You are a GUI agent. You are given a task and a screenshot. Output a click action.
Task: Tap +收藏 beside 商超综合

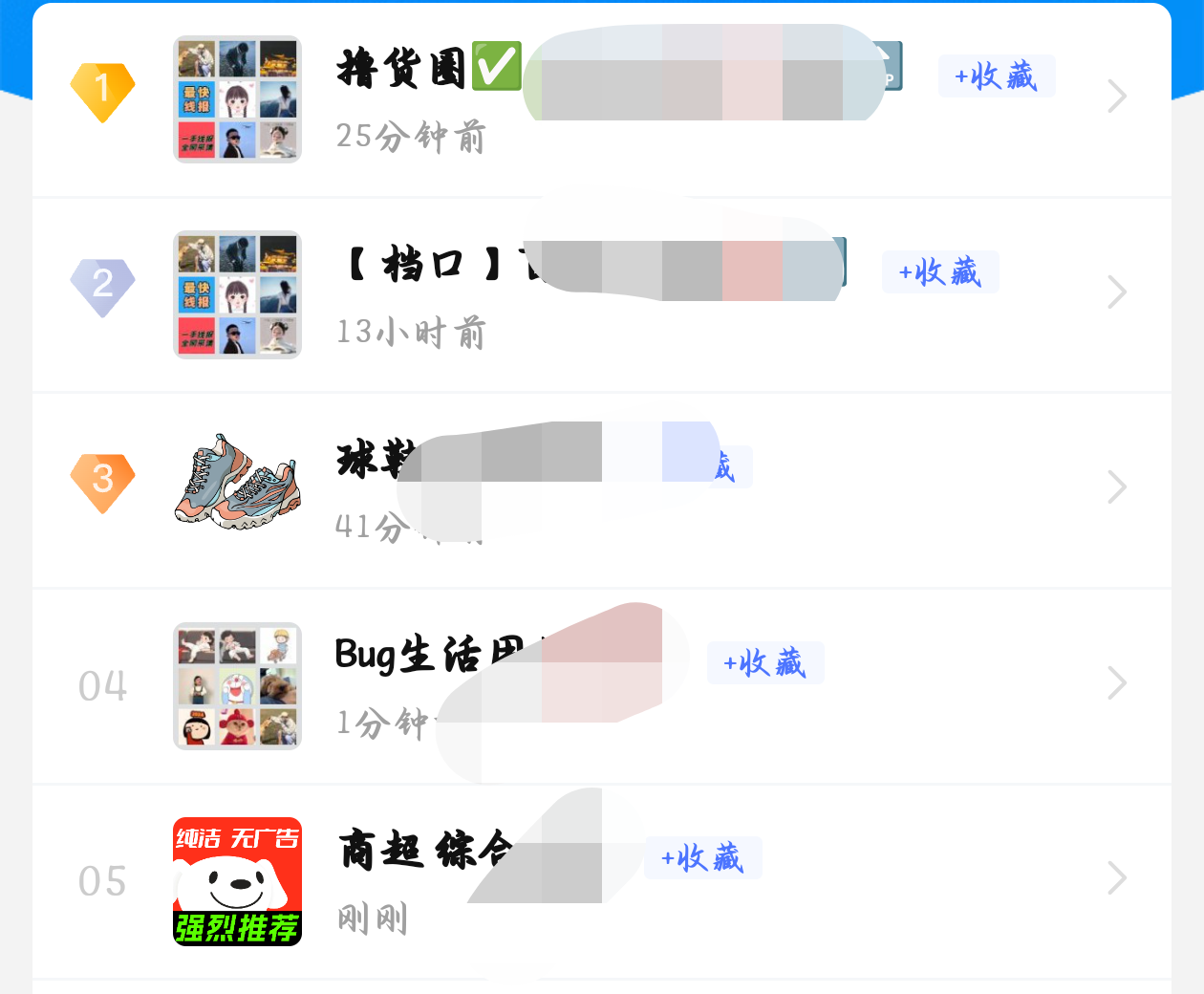702,858
